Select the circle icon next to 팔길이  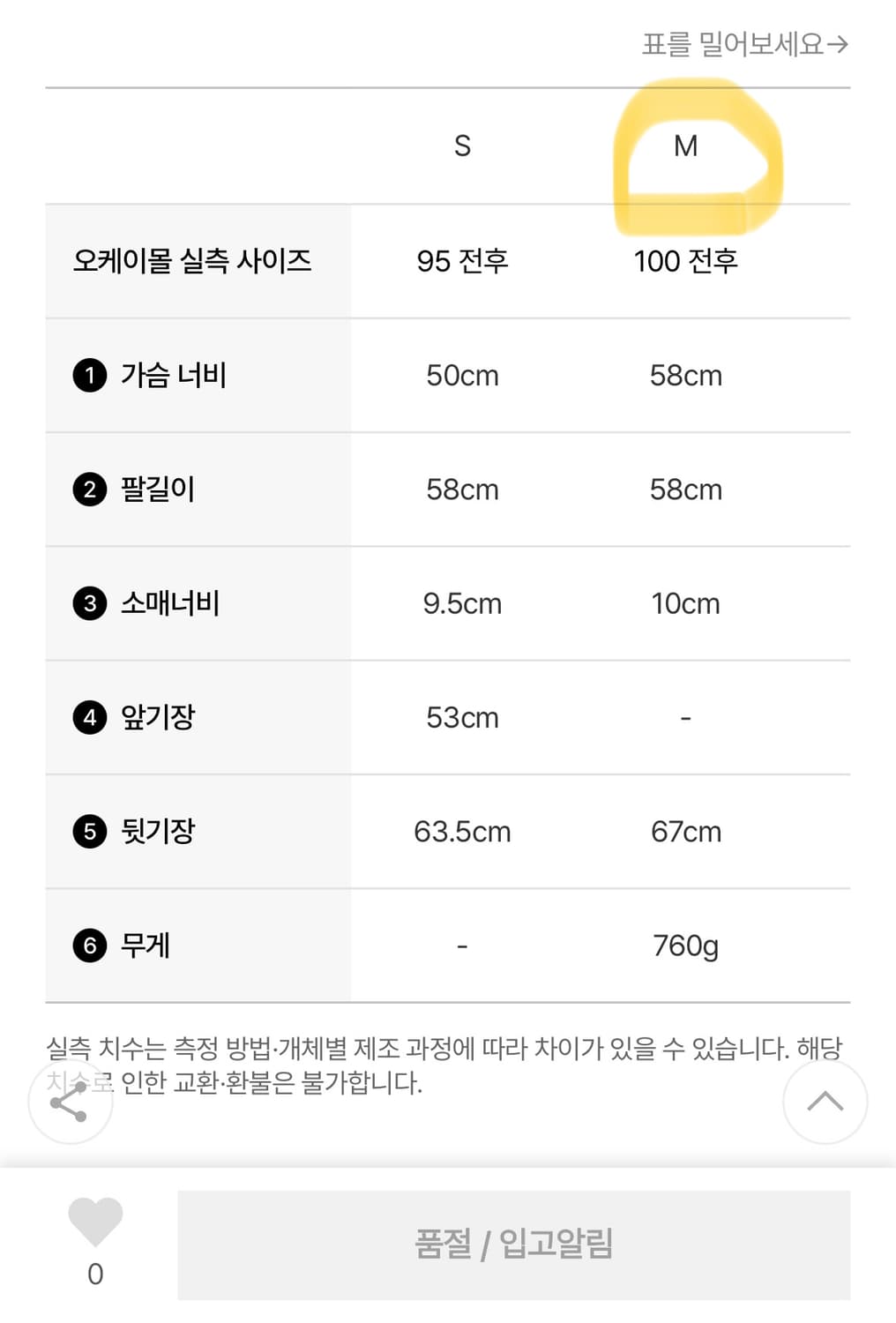(x=89, y=490)
